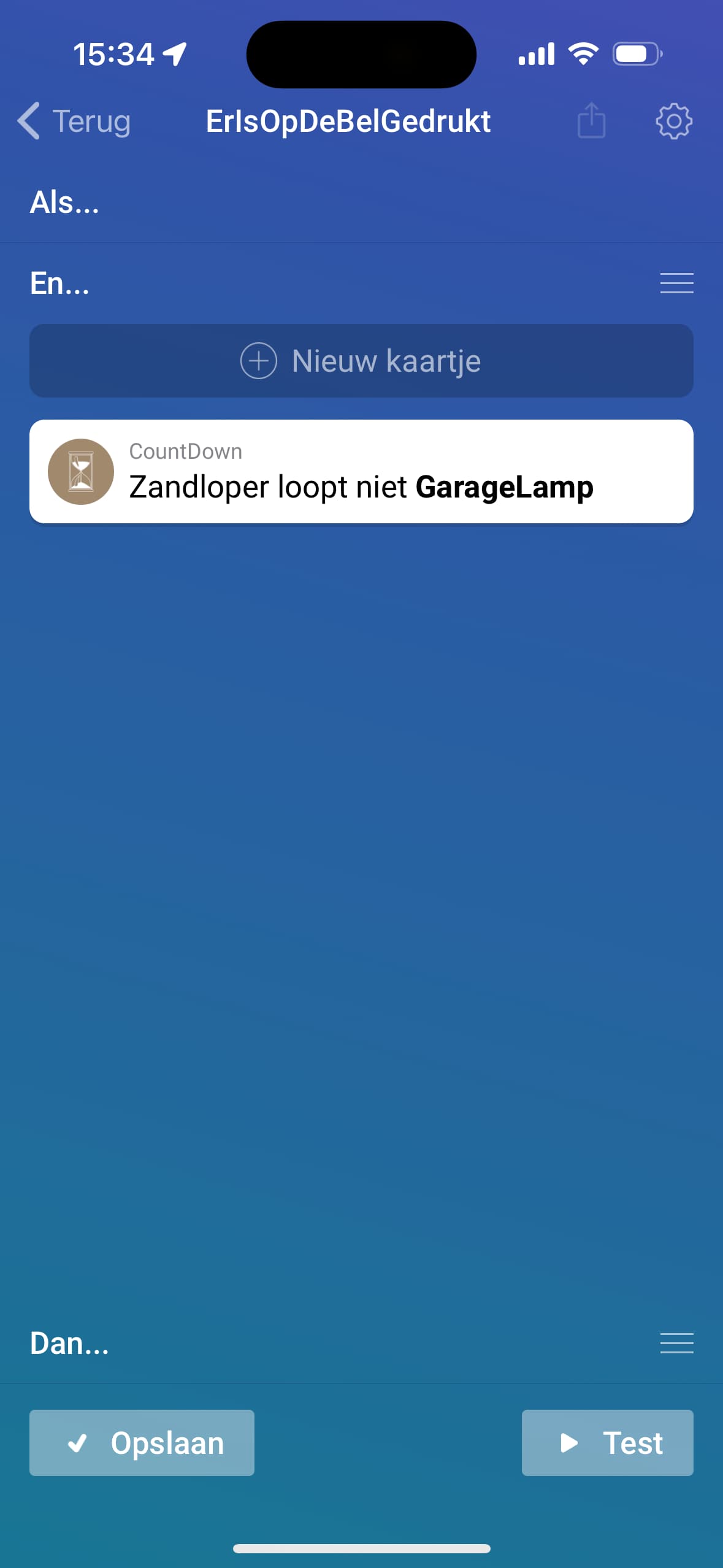This screenshot has width=723, height=1568.
Task: Share this flow via share icon
Action: point(591,121)
